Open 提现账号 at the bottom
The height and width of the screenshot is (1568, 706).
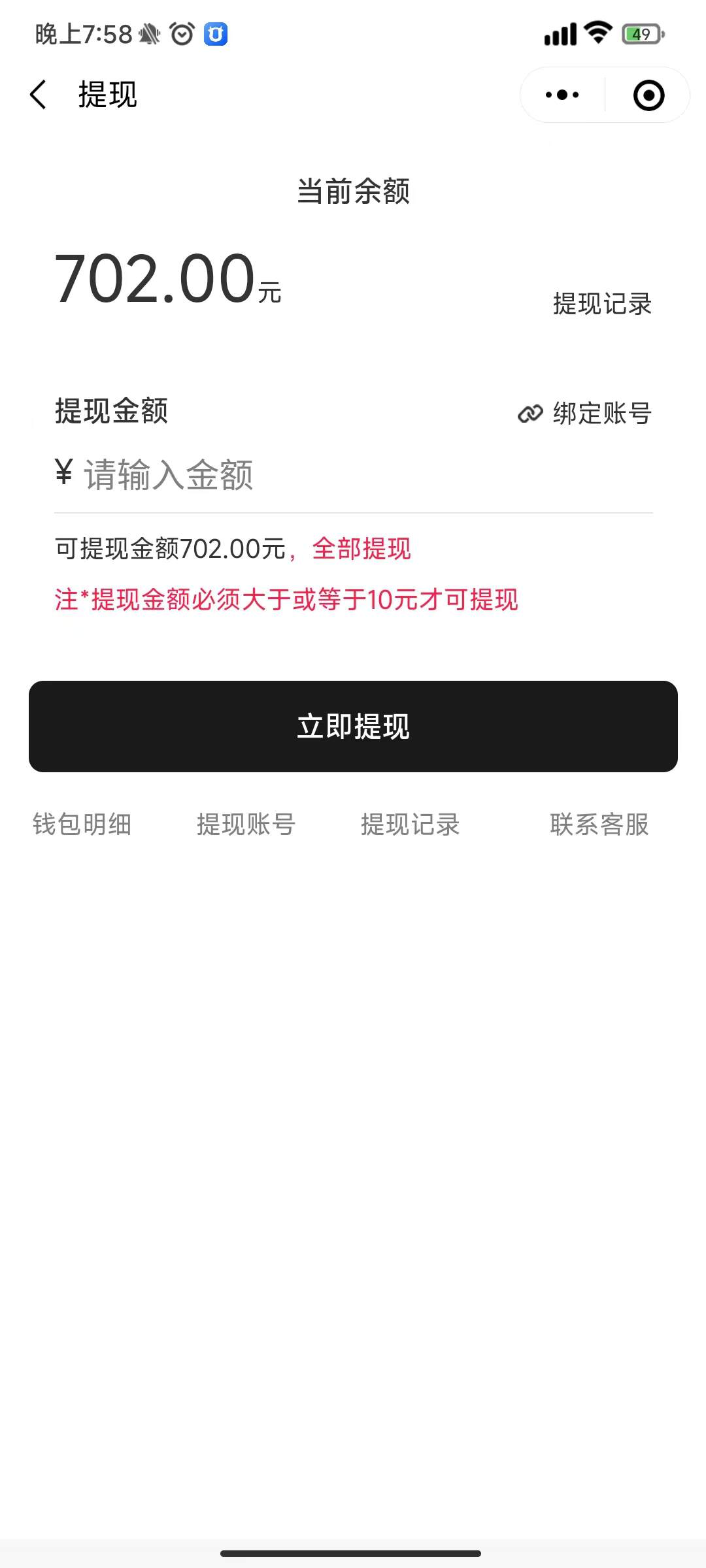pos(246,825)
